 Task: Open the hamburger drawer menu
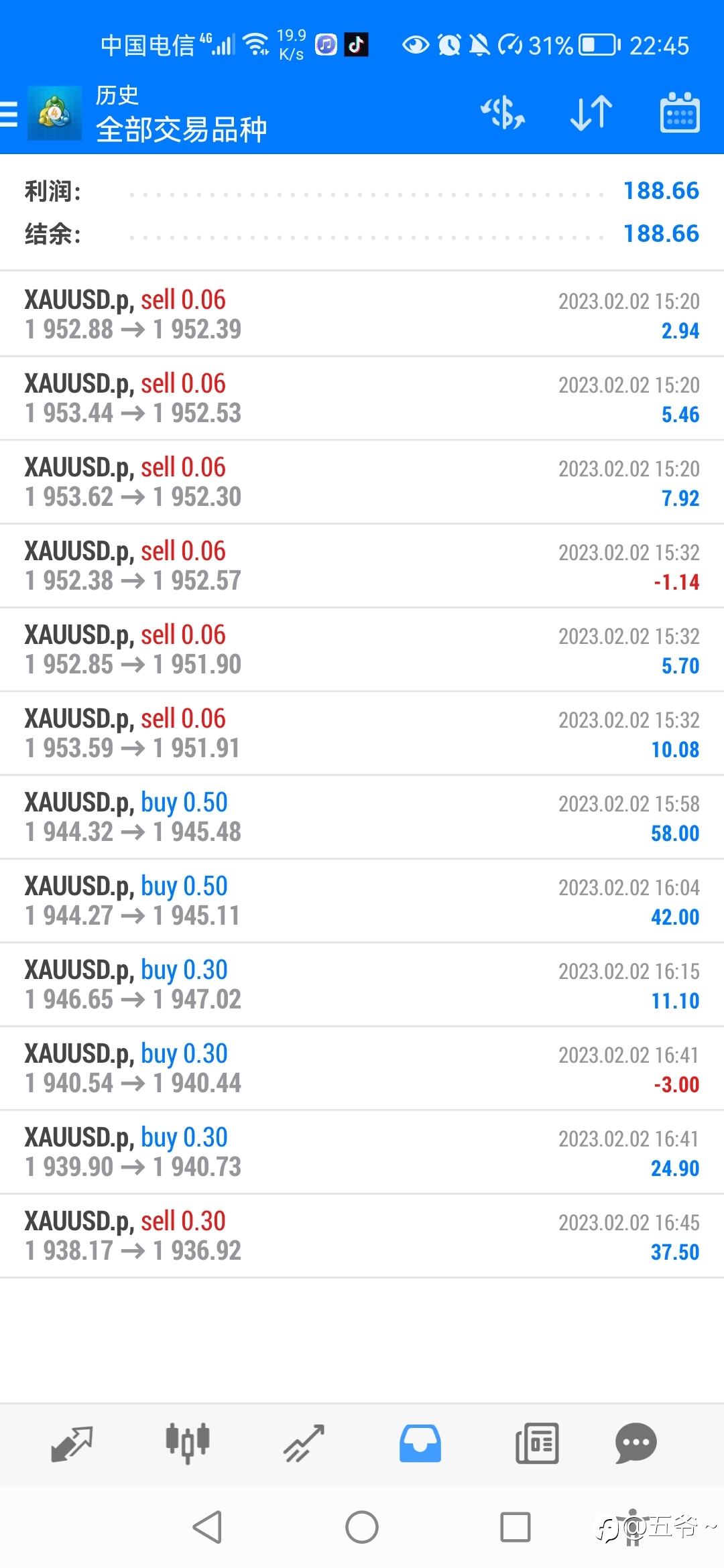point(9,113)
